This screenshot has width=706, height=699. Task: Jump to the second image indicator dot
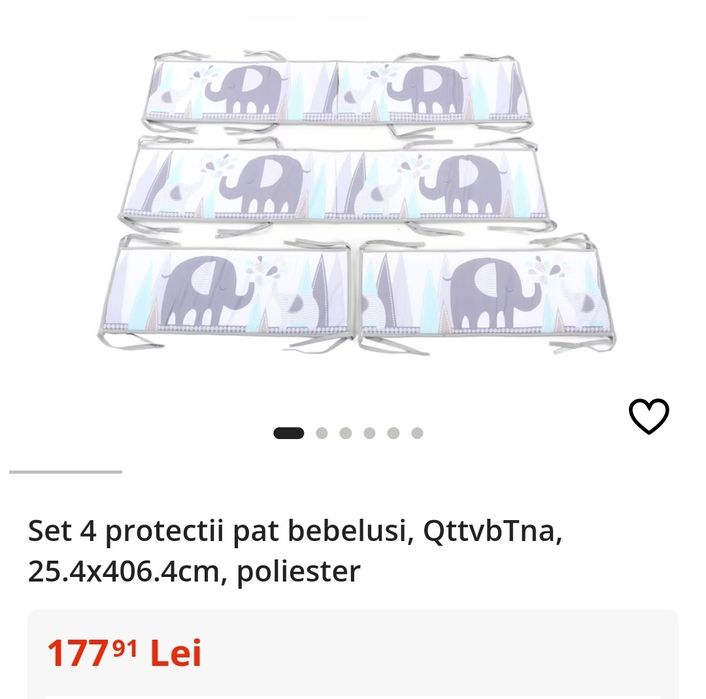(x=322, y=433)
